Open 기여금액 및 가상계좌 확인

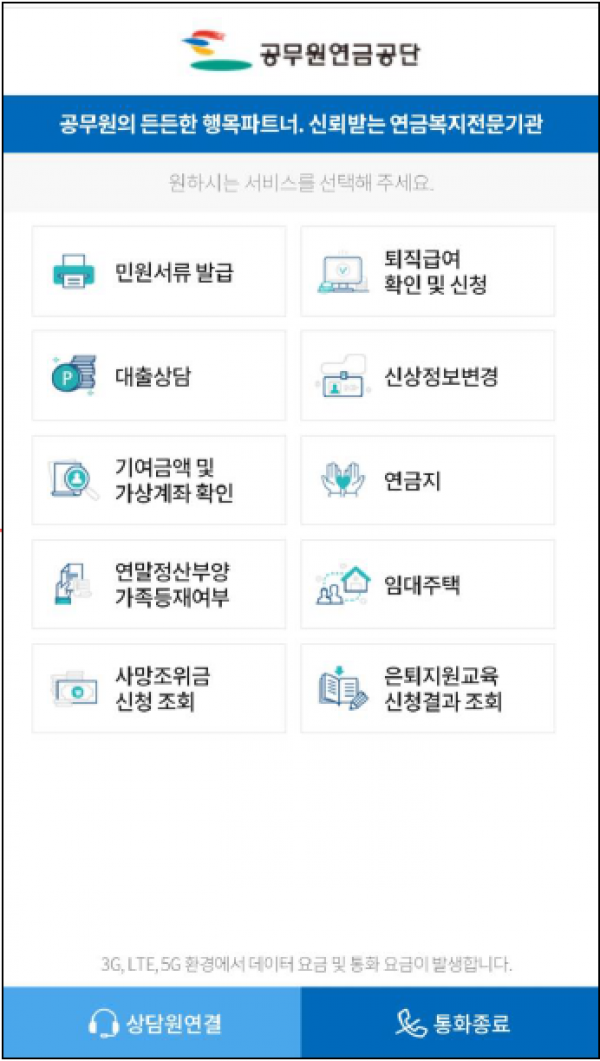tap(159, 480)
